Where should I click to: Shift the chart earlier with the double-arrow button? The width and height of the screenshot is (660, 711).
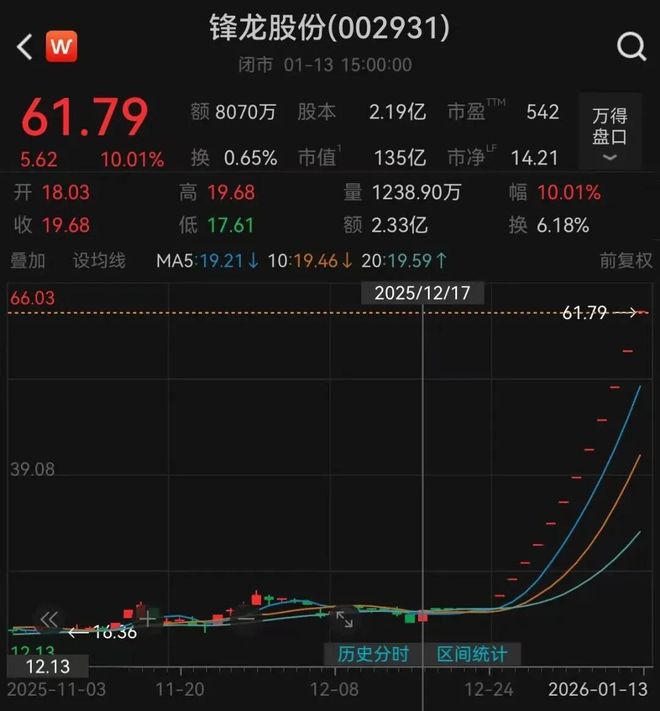click(x=49, y=620)
